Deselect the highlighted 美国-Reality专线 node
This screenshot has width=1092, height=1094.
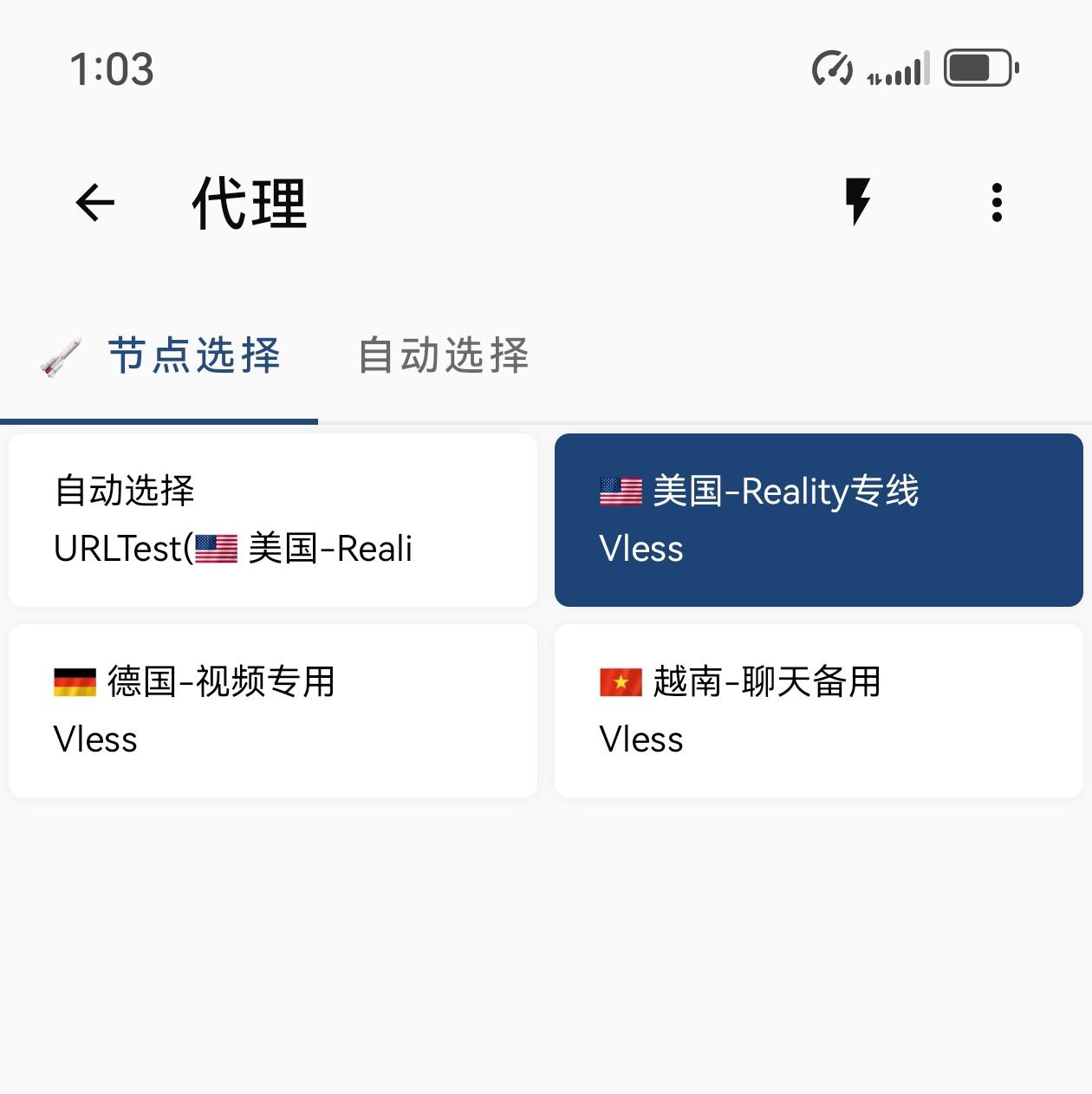[x=818, y=520]
